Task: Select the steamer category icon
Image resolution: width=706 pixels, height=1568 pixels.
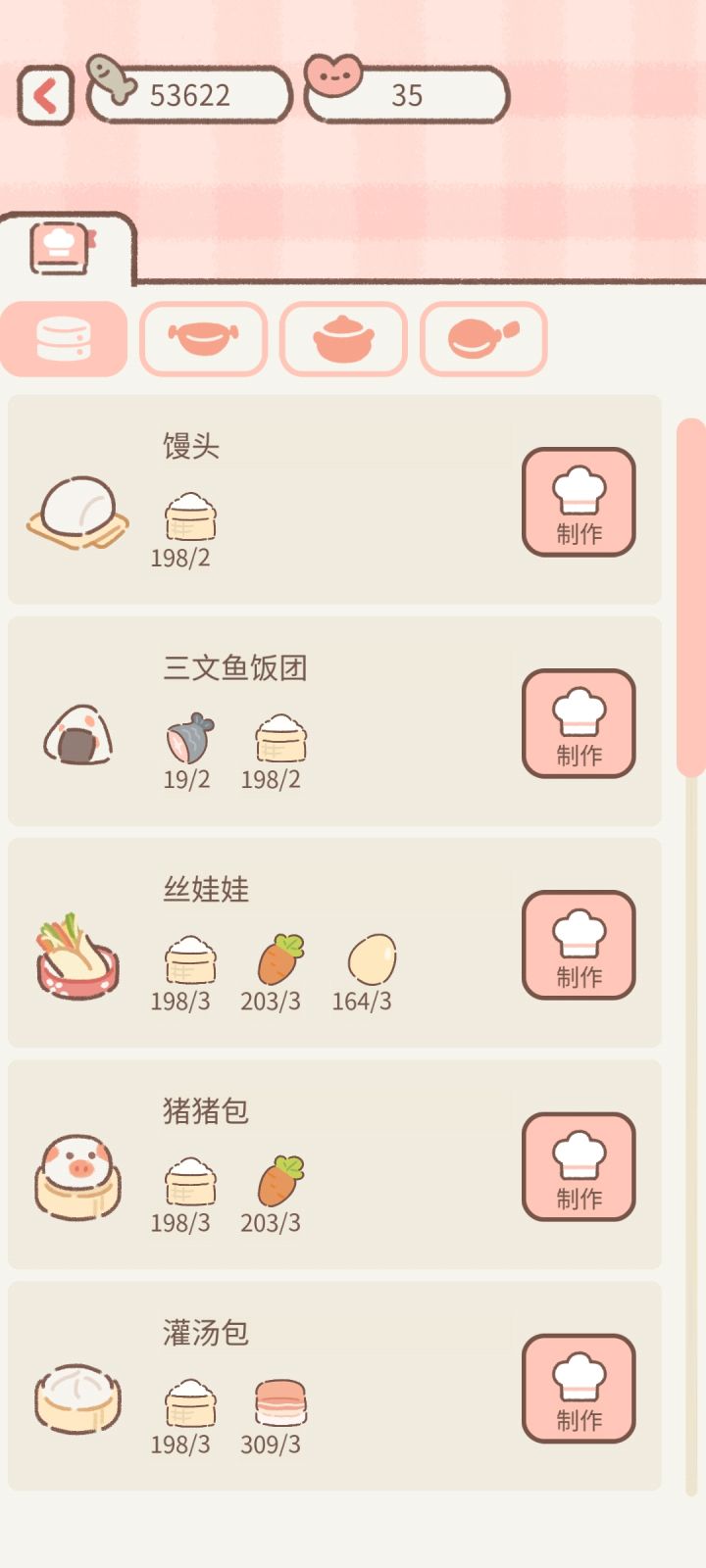Action: tap(64, 340)
